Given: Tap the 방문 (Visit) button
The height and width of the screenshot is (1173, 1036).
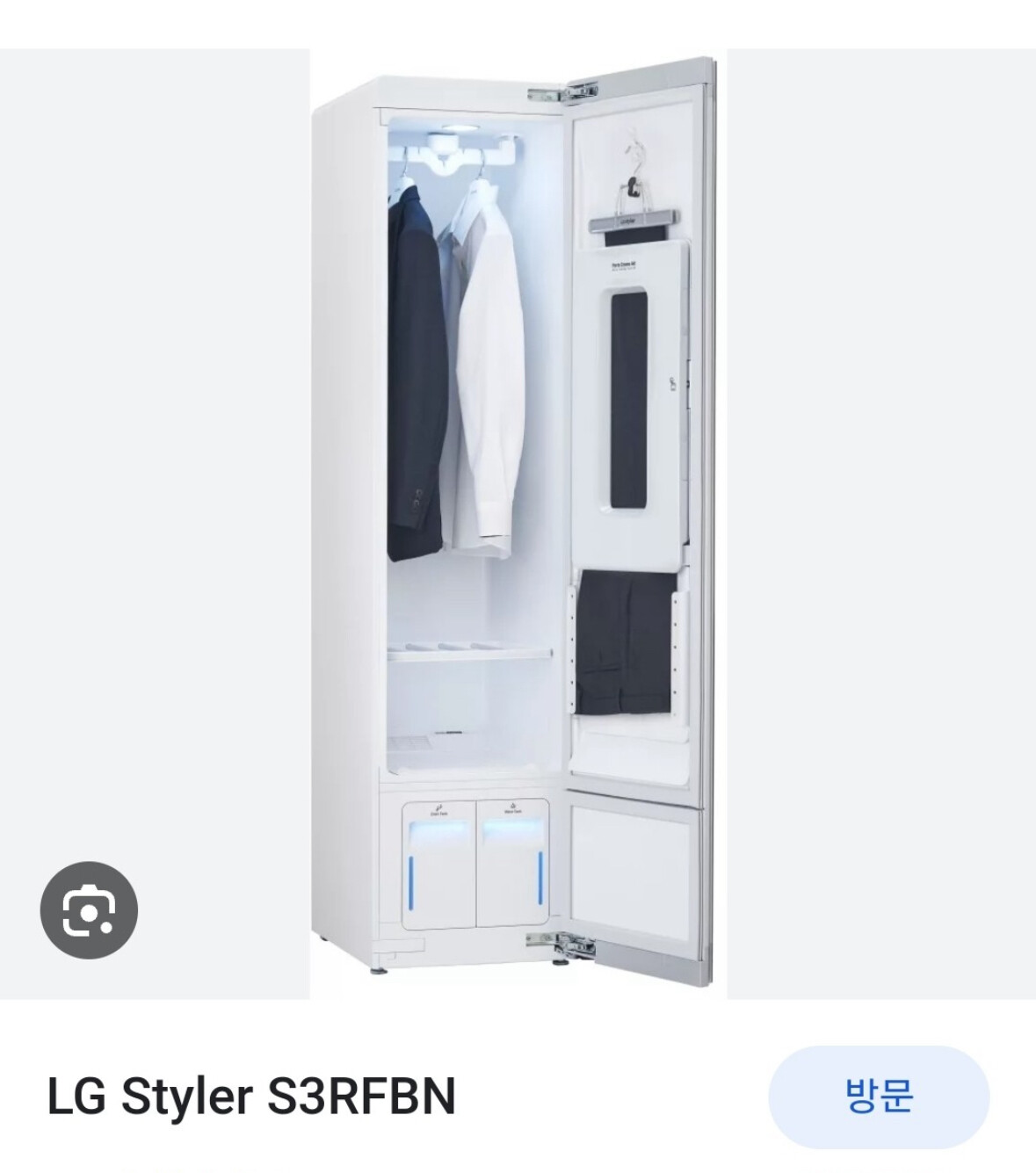Looking at the screenshot, I should point(879,1097).
